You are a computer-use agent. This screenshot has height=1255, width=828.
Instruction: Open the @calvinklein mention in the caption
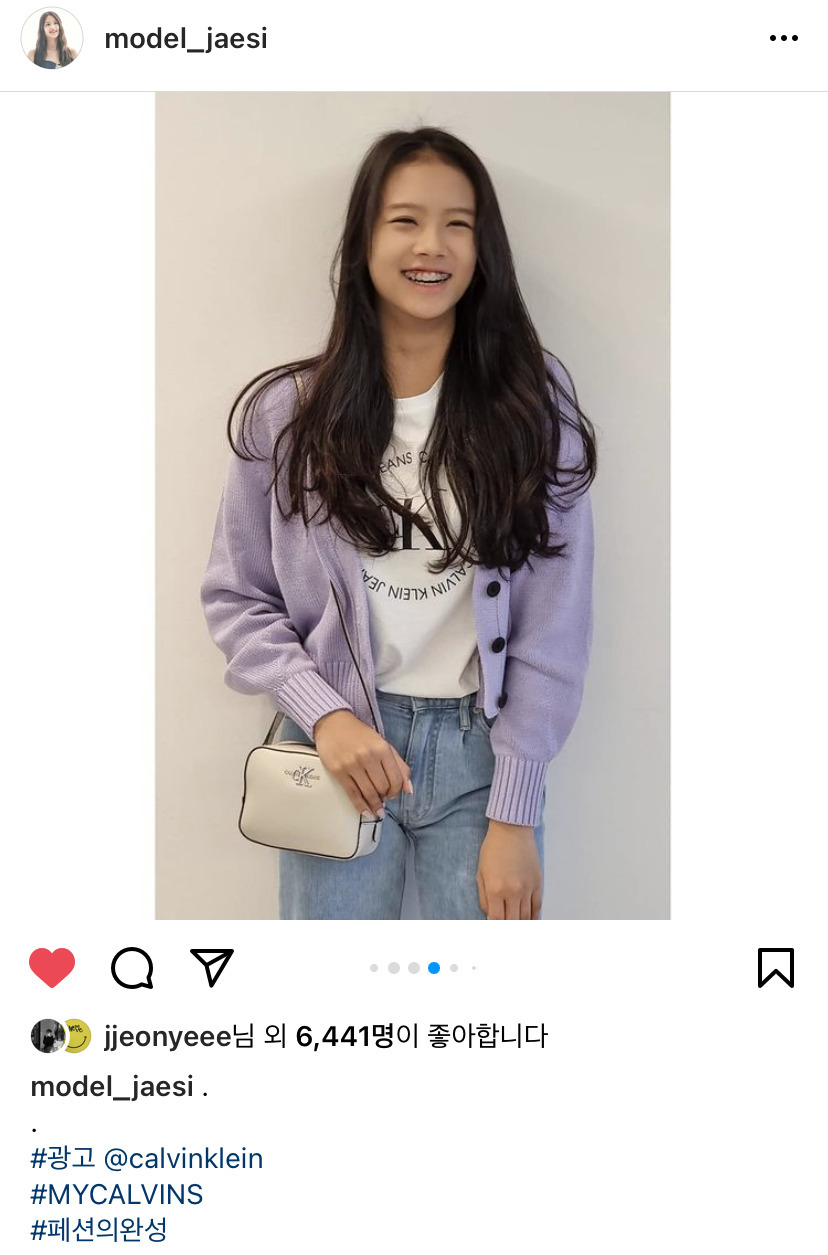(183, 1159)
